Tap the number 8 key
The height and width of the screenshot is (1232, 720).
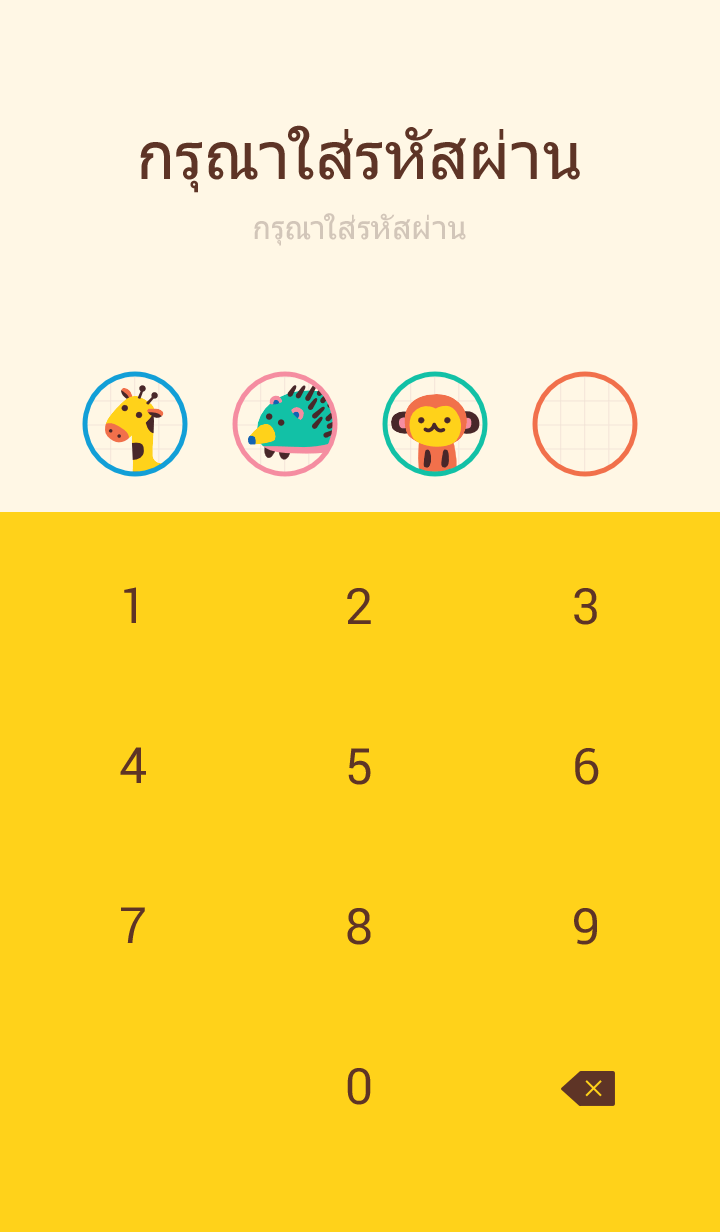click(359, 927)
